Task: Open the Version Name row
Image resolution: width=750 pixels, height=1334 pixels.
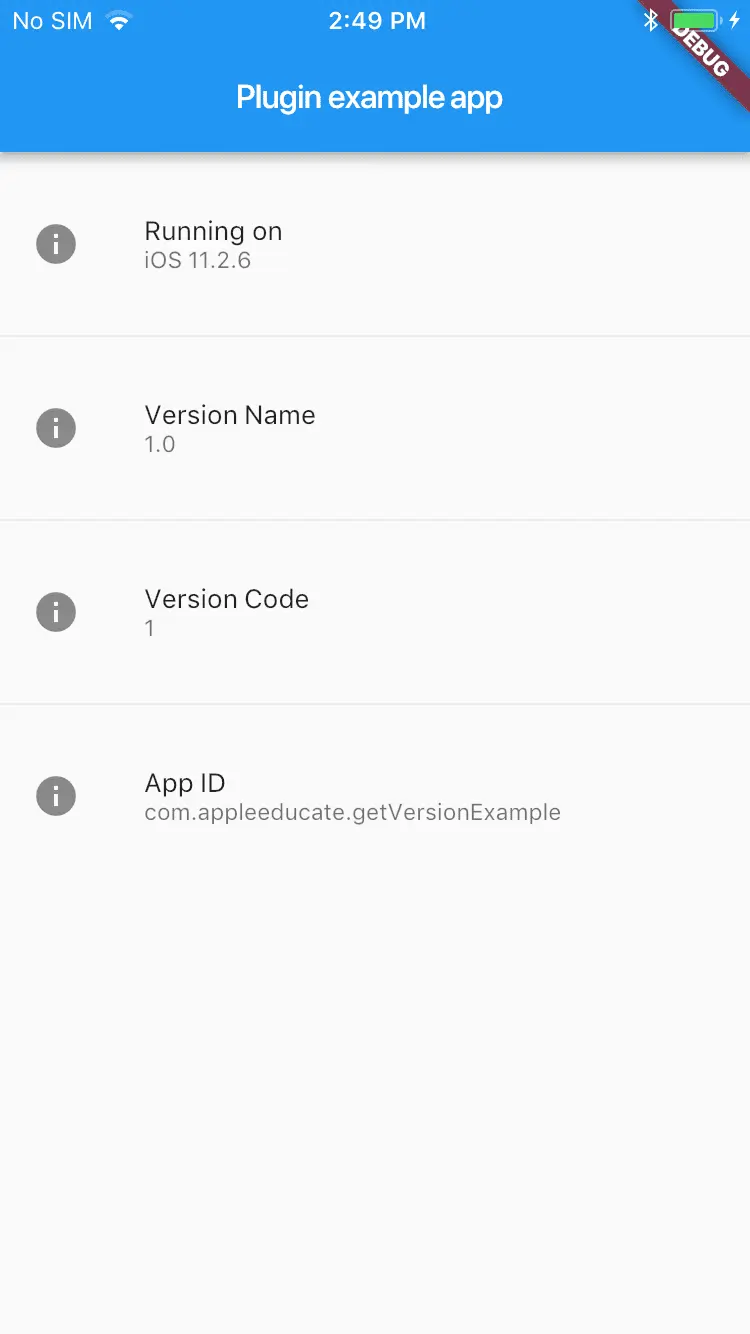Action: point(375,428)
